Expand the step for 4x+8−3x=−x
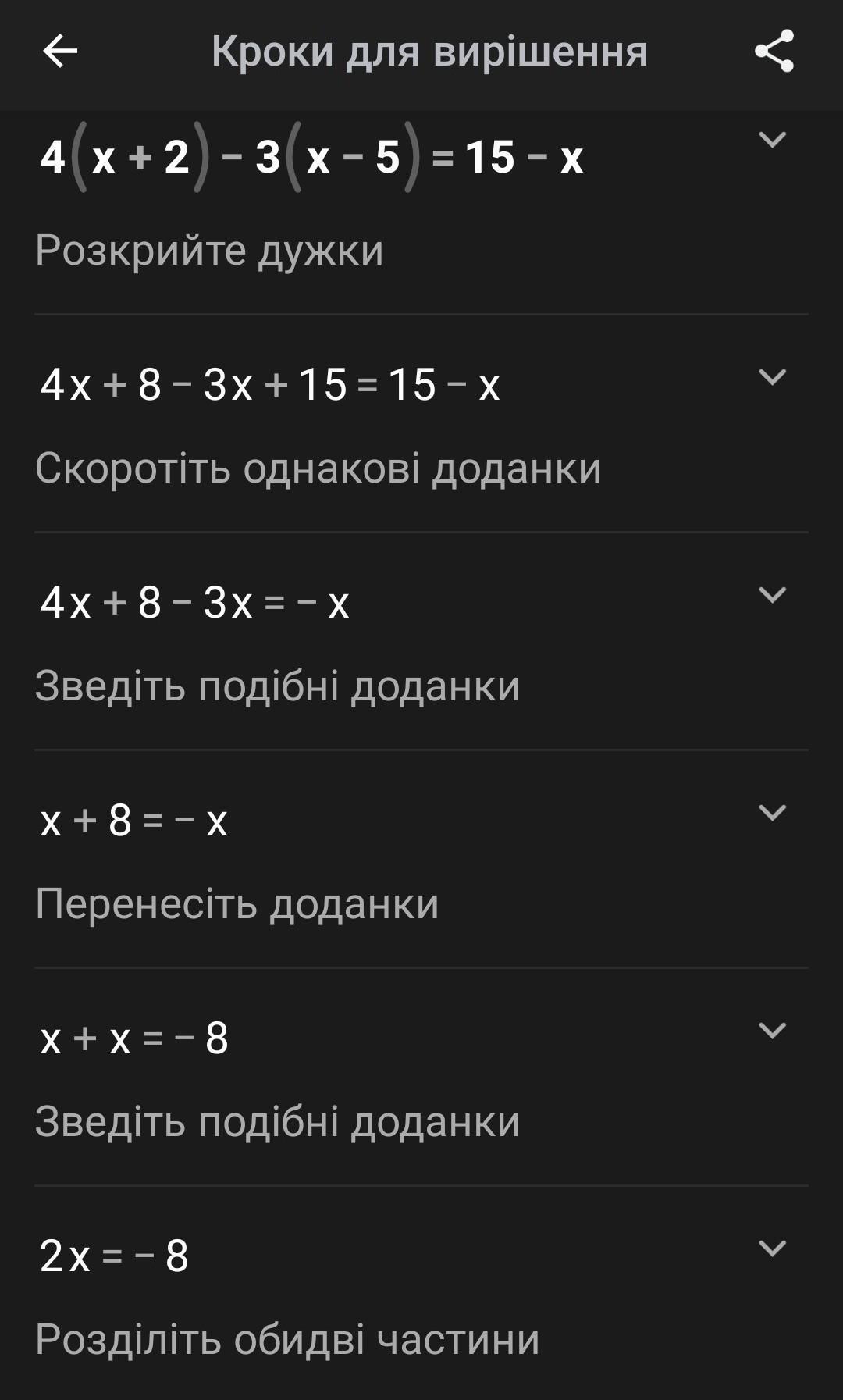This screenshot has height=1400, width=843. click(772, 596)
